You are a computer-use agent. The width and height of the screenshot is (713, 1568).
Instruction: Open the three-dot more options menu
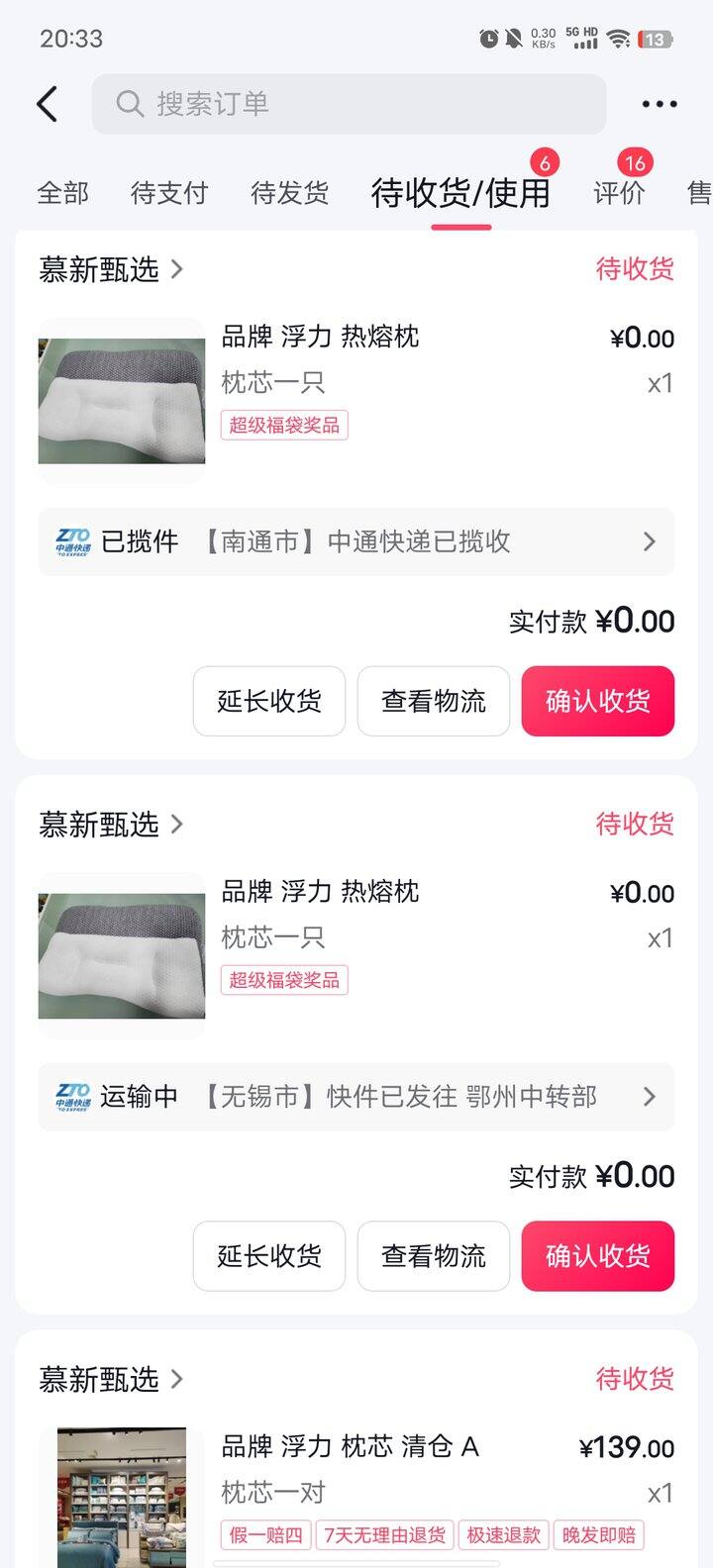click(x=660, y=104)
